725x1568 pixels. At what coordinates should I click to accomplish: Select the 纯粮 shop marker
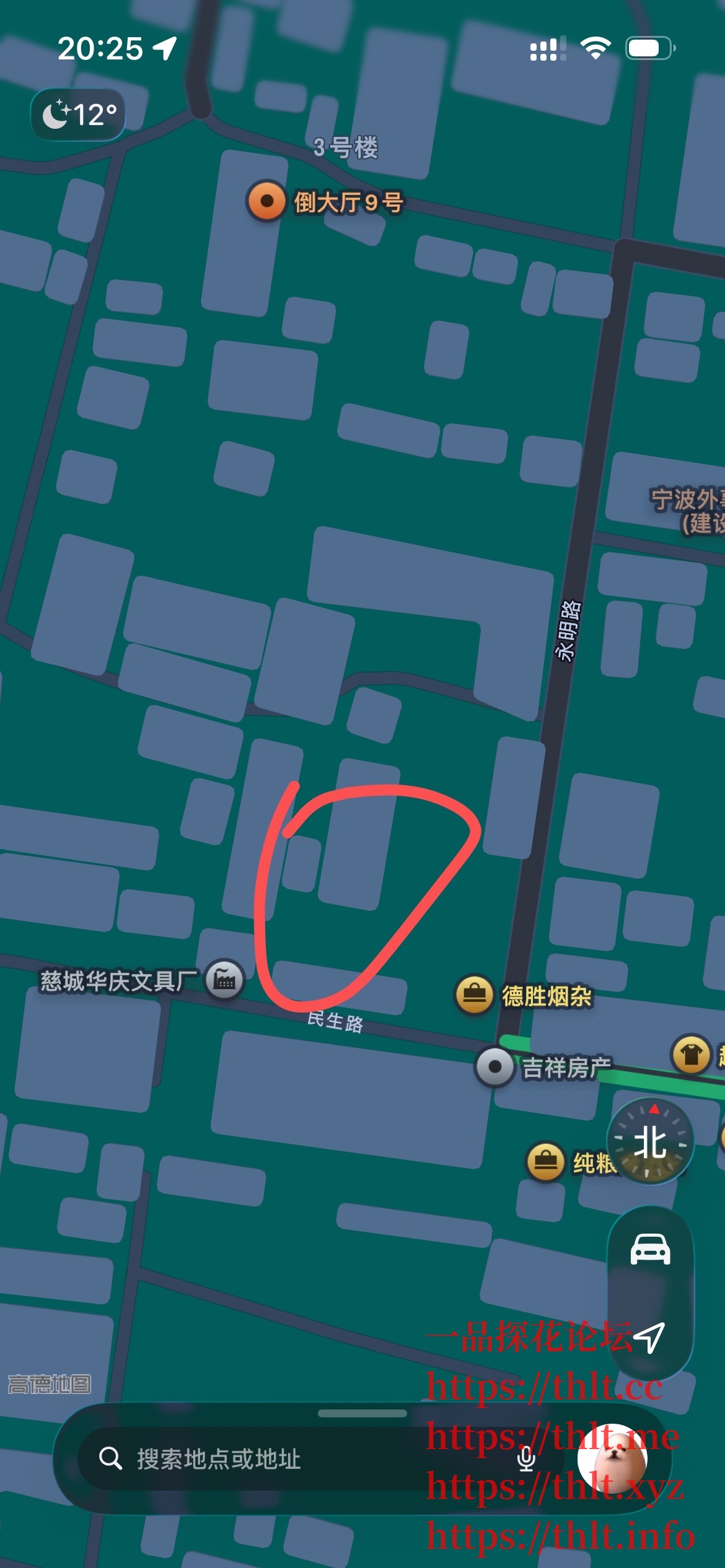(546, 1162)
